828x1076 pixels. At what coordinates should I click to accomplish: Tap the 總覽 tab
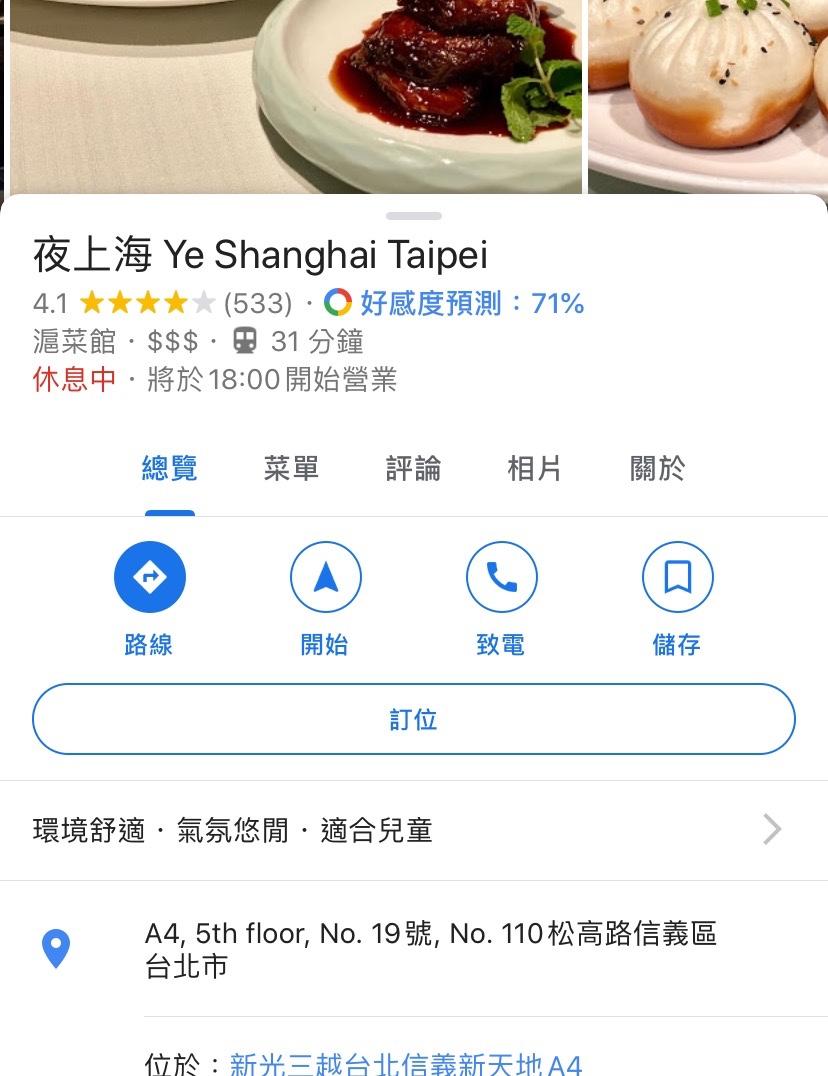[x=170, y=468]
